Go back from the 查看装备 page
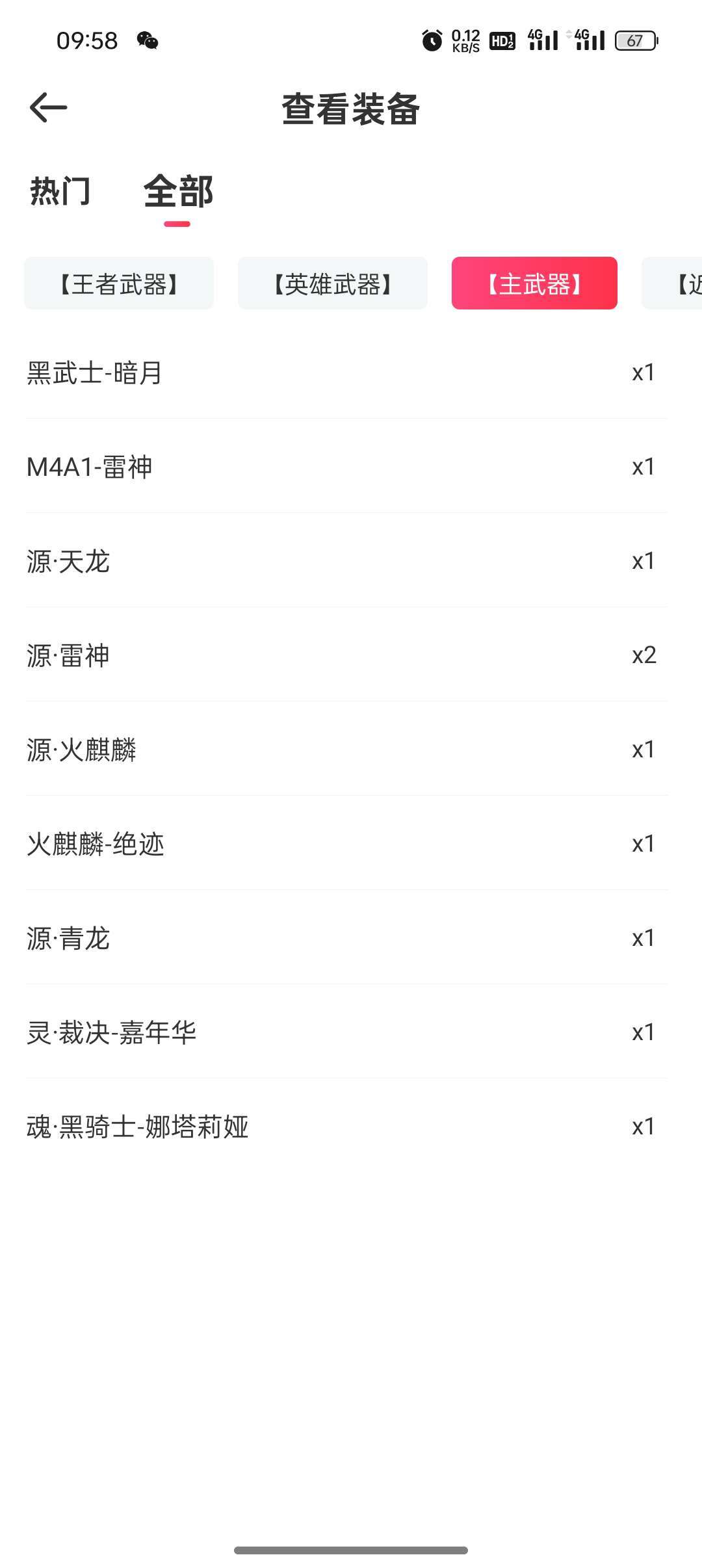Image resolution: width=702 pixels, height=1568 pixels. [49, 107]
